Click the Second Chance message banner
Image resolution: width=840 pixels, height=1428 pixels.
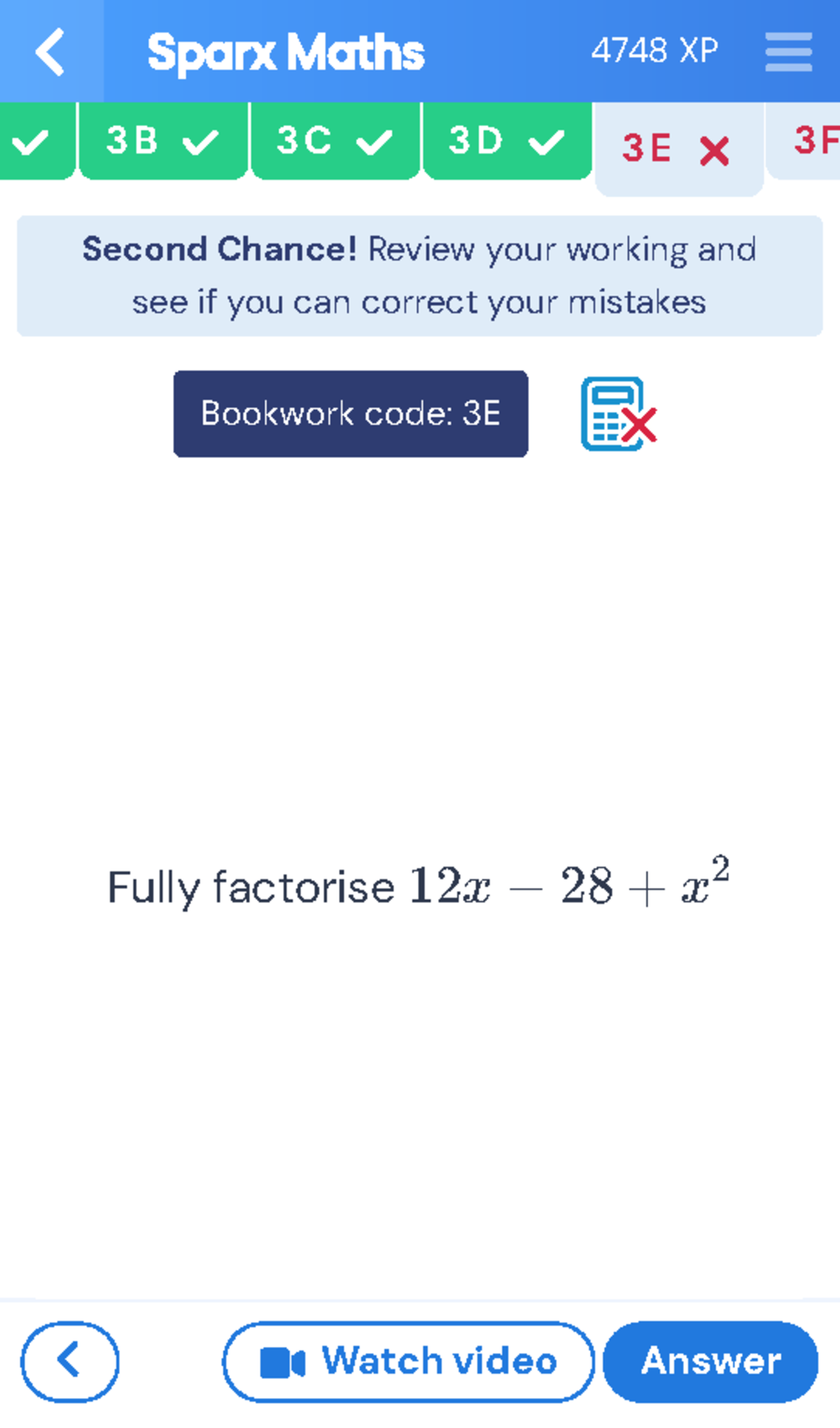[420, 275]
